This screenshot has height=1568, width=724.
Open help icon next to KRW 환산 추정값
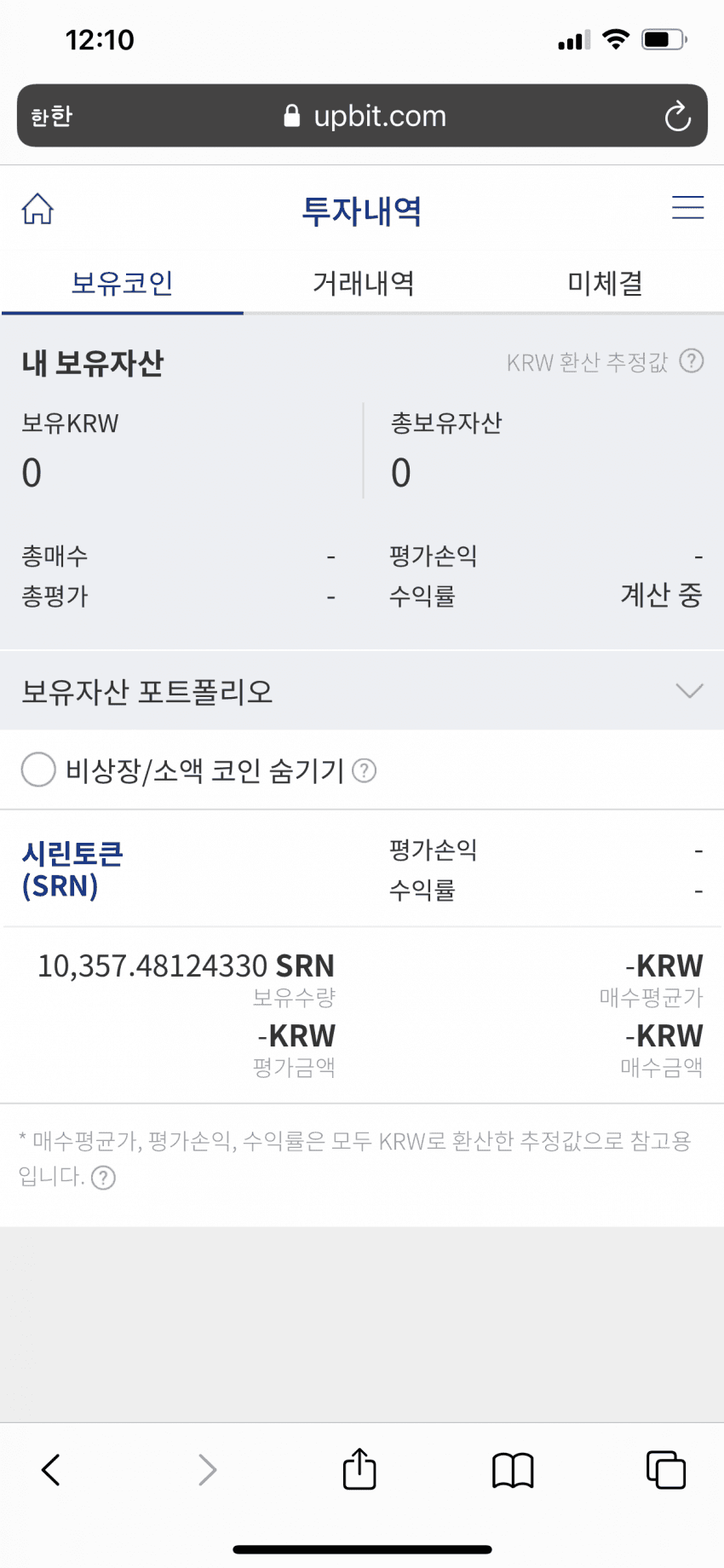pyautogui.click(x=692, y=361)
